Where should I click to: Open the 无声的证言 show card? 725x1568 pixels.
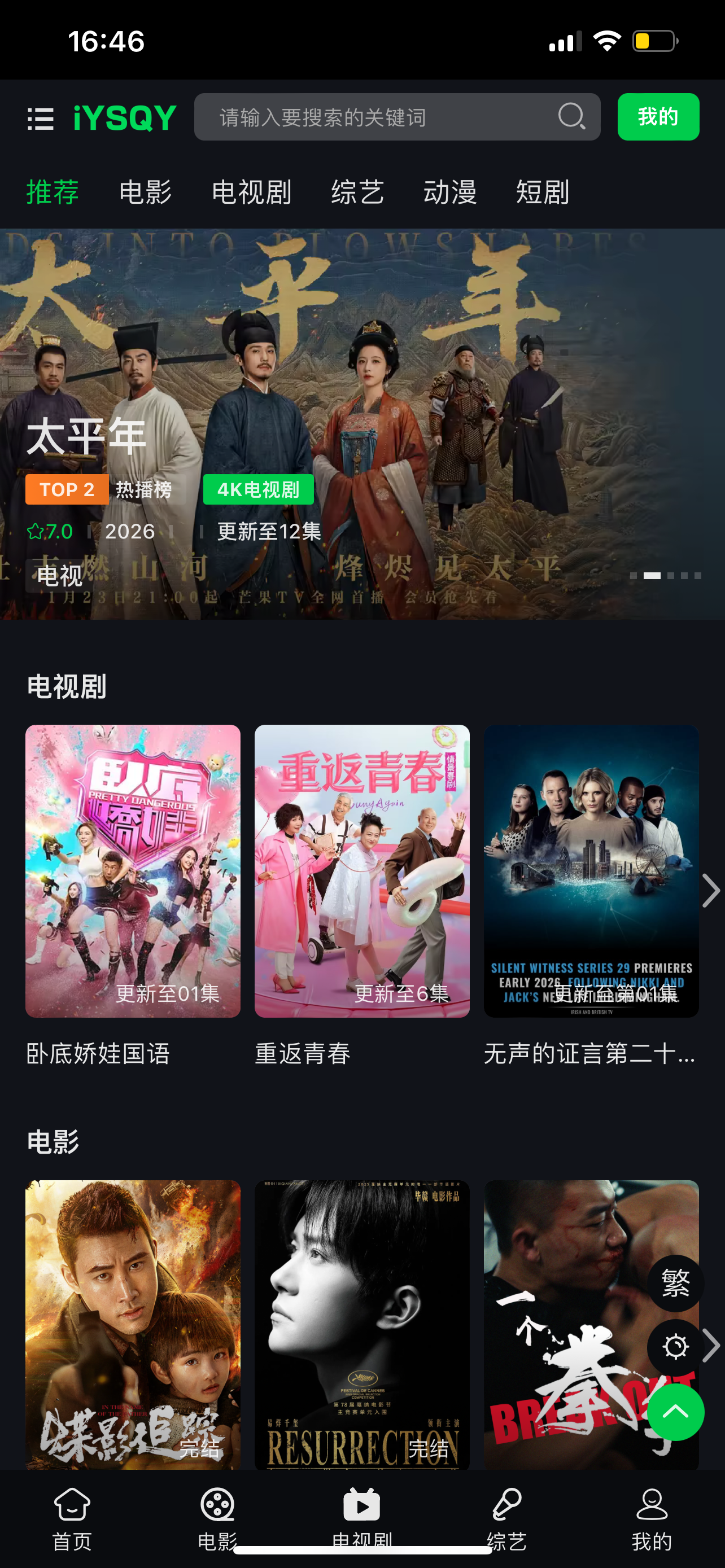[591, 870]
